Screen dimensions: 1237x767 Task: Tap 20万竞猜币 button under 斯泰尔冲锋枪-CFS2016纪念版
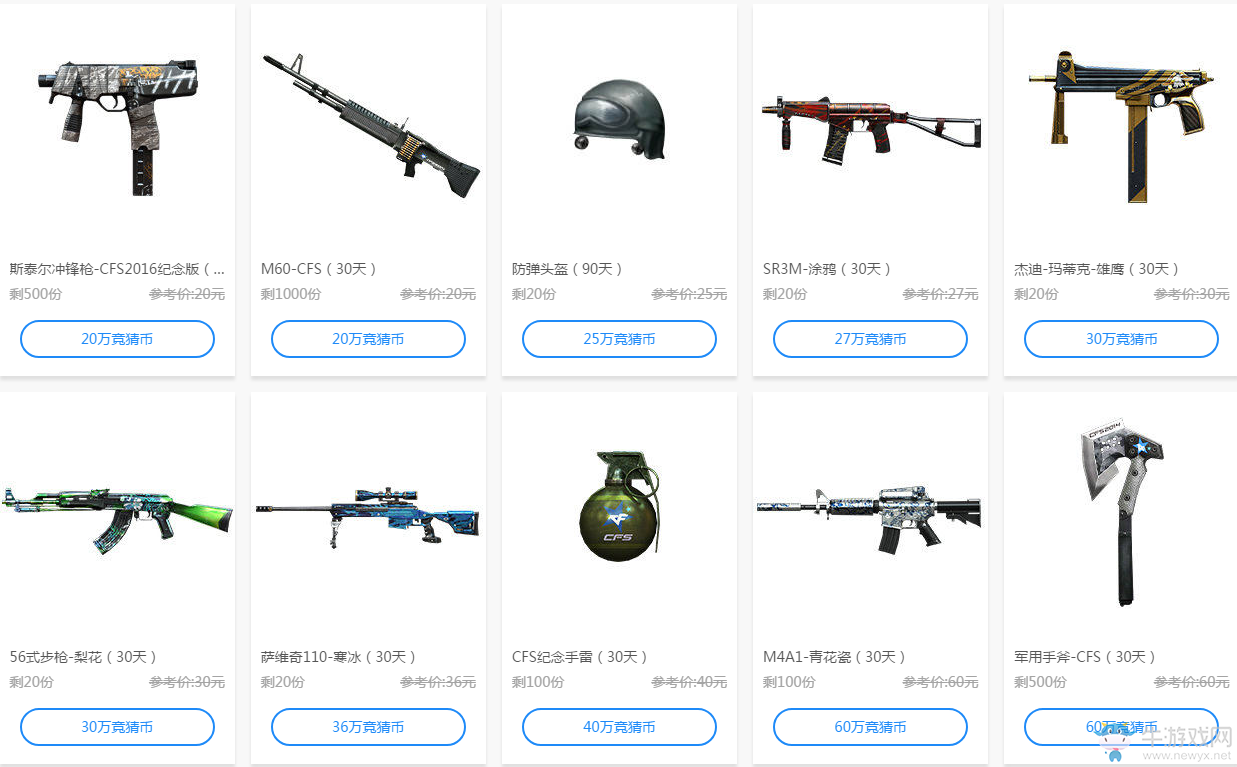click(117, 339)
